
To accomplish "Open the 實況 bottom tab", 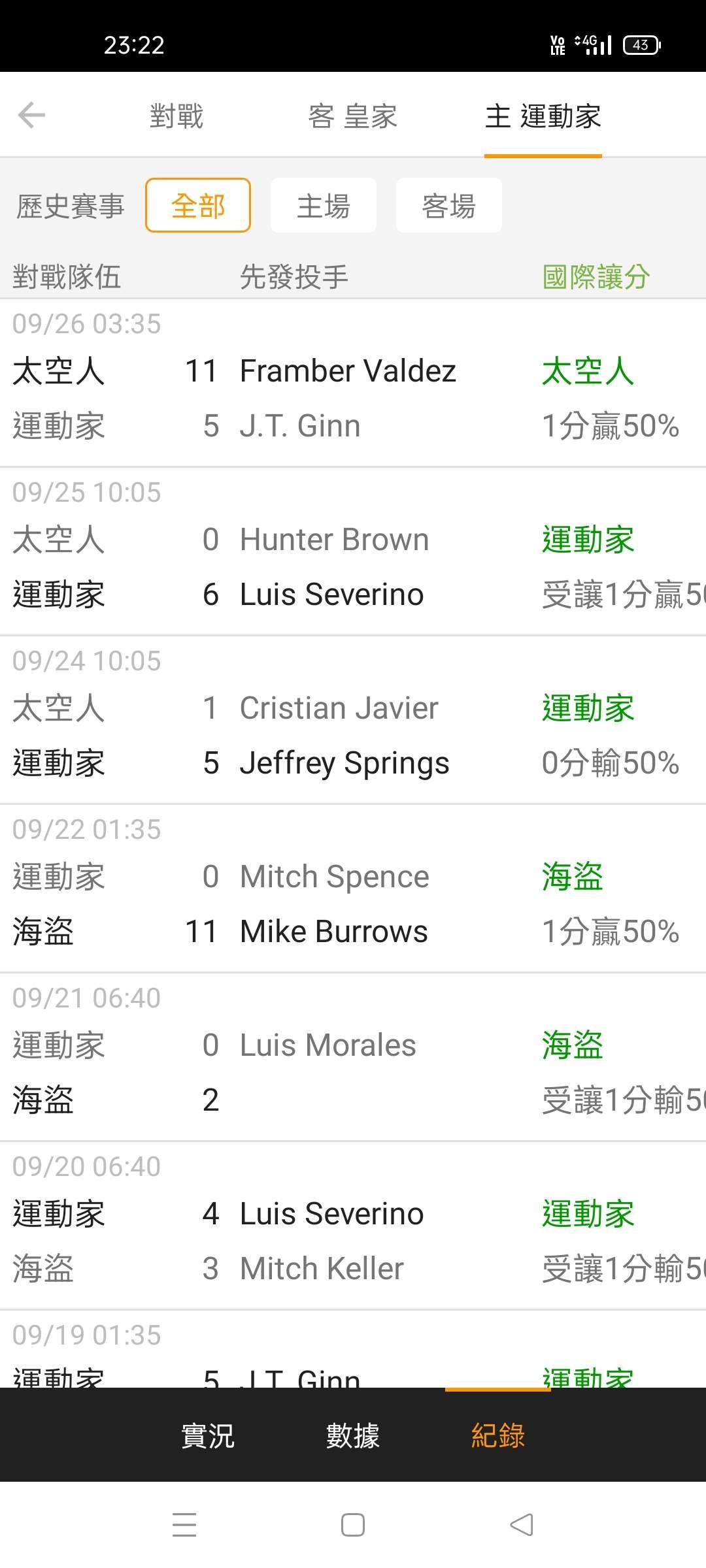I will [x=208, y=1435].
